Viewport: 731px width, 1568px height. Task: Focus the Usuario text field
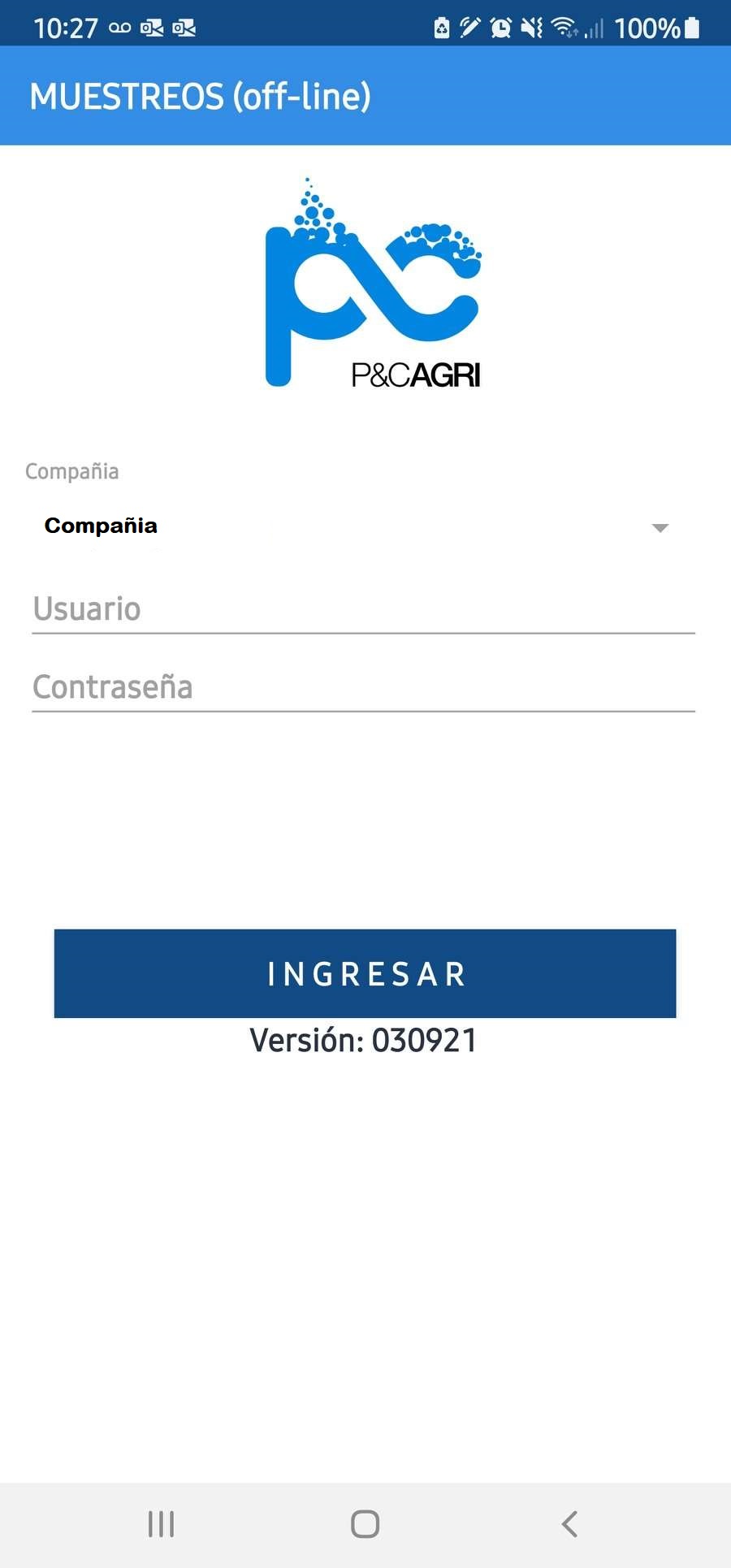tap(362, 609)
